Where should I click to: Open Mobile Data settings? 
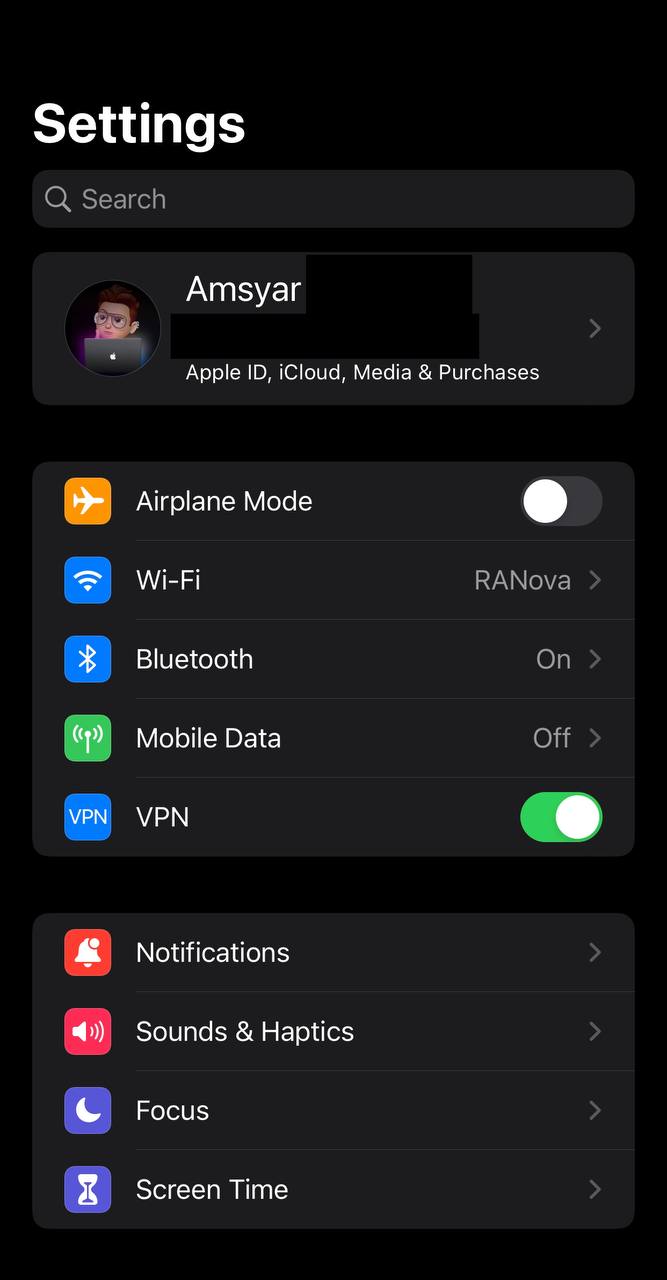tap(333, 738)
